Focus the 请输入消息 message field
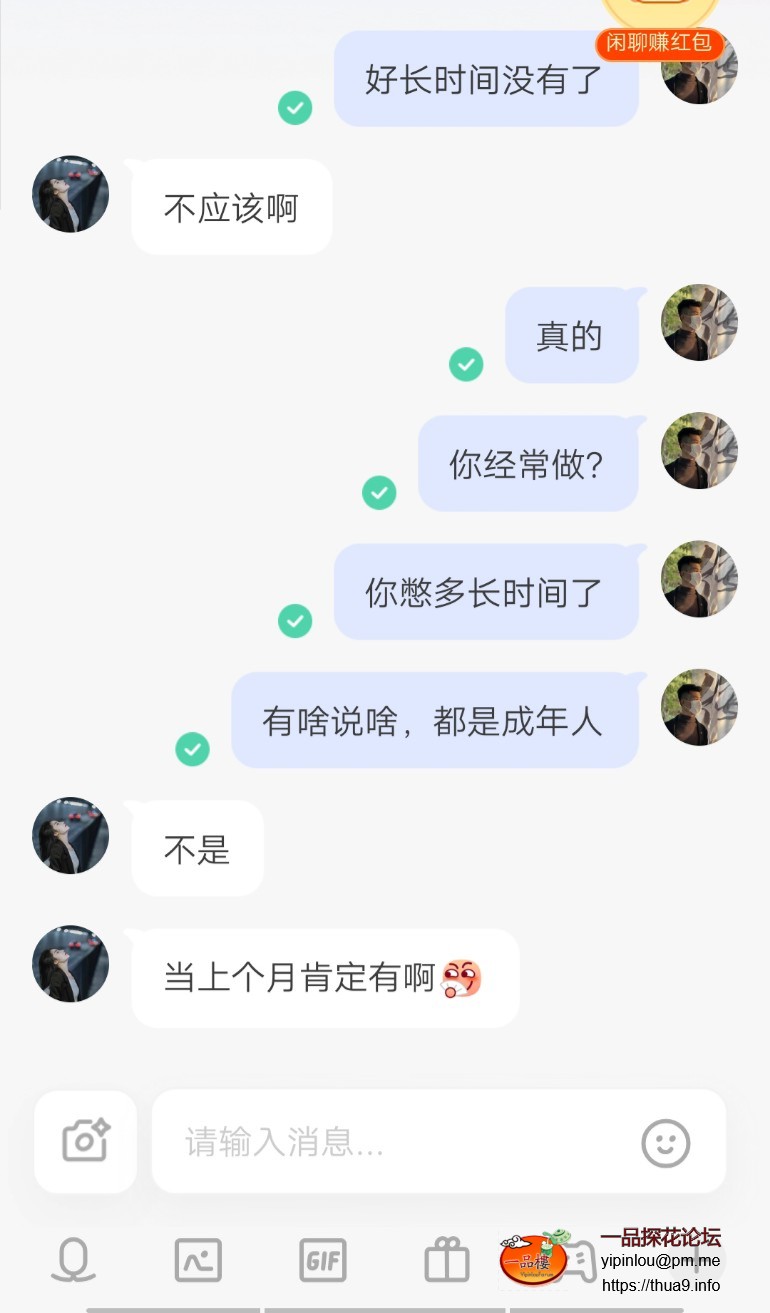The height and width of the screenshot is (1313, 770). tap(390, 1141)
